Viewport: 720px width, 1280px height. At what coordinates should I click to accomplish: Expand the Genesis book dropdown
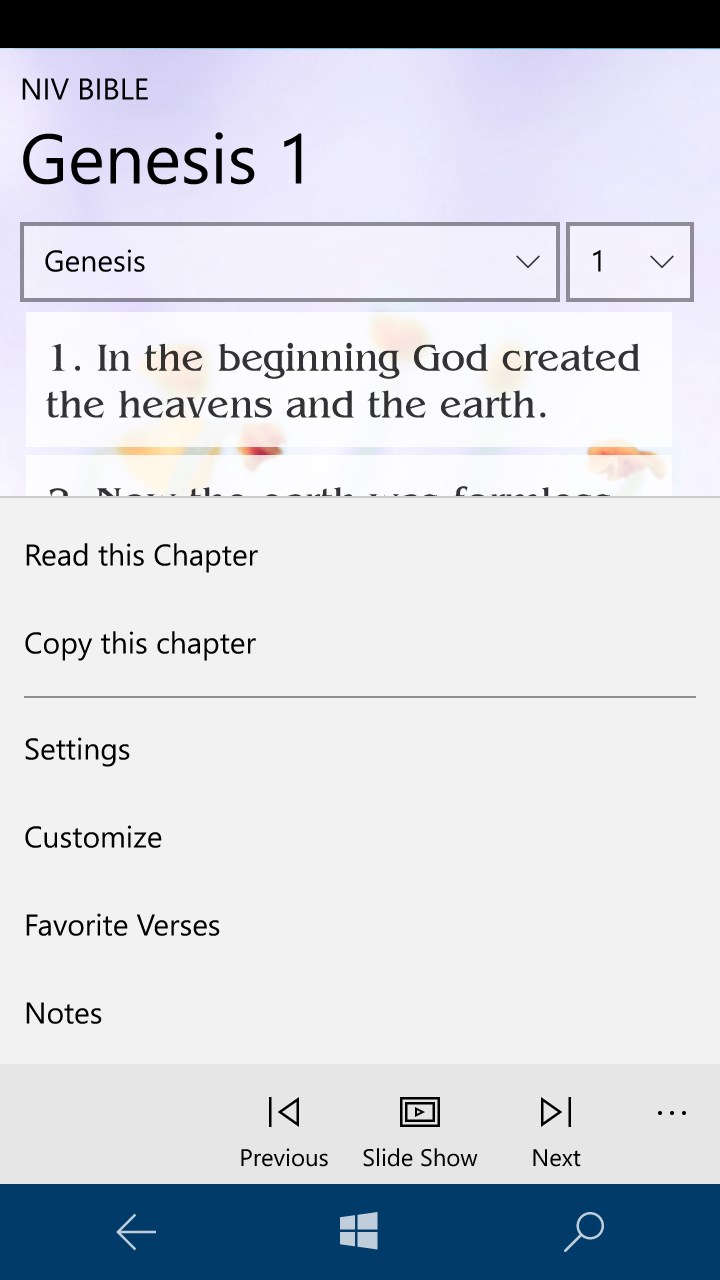pos(289,262)
